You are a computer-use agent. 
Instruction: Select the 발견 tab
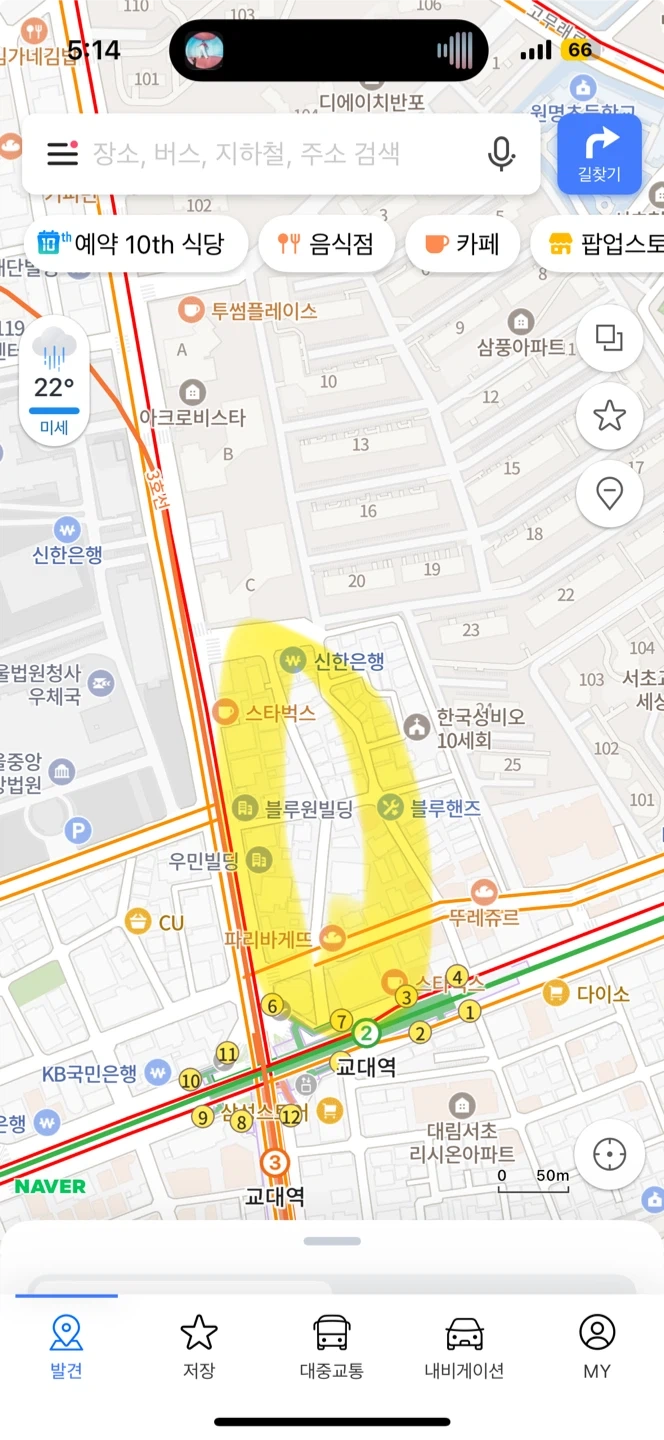coord(66,1347)
